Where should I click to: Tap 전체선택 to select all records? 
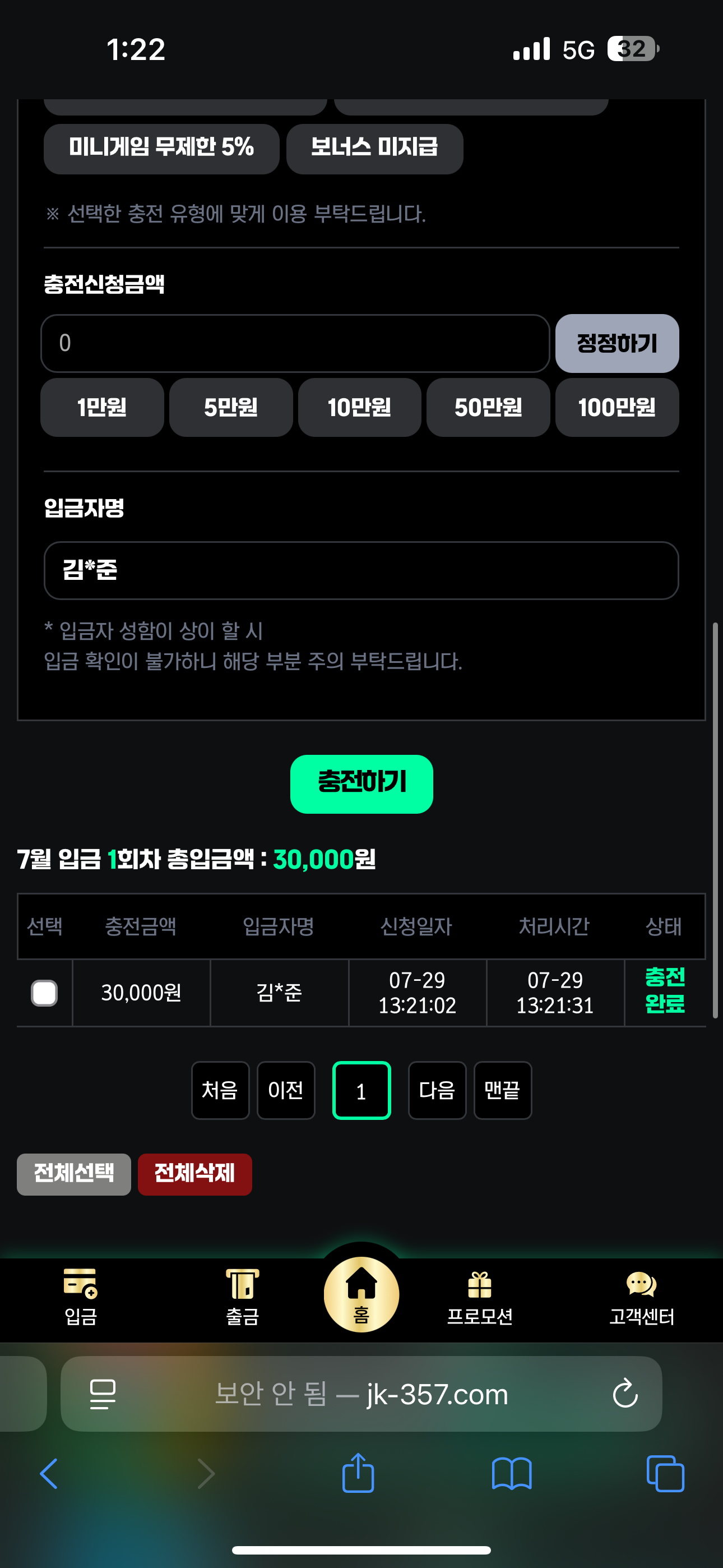pos(73,1174)
